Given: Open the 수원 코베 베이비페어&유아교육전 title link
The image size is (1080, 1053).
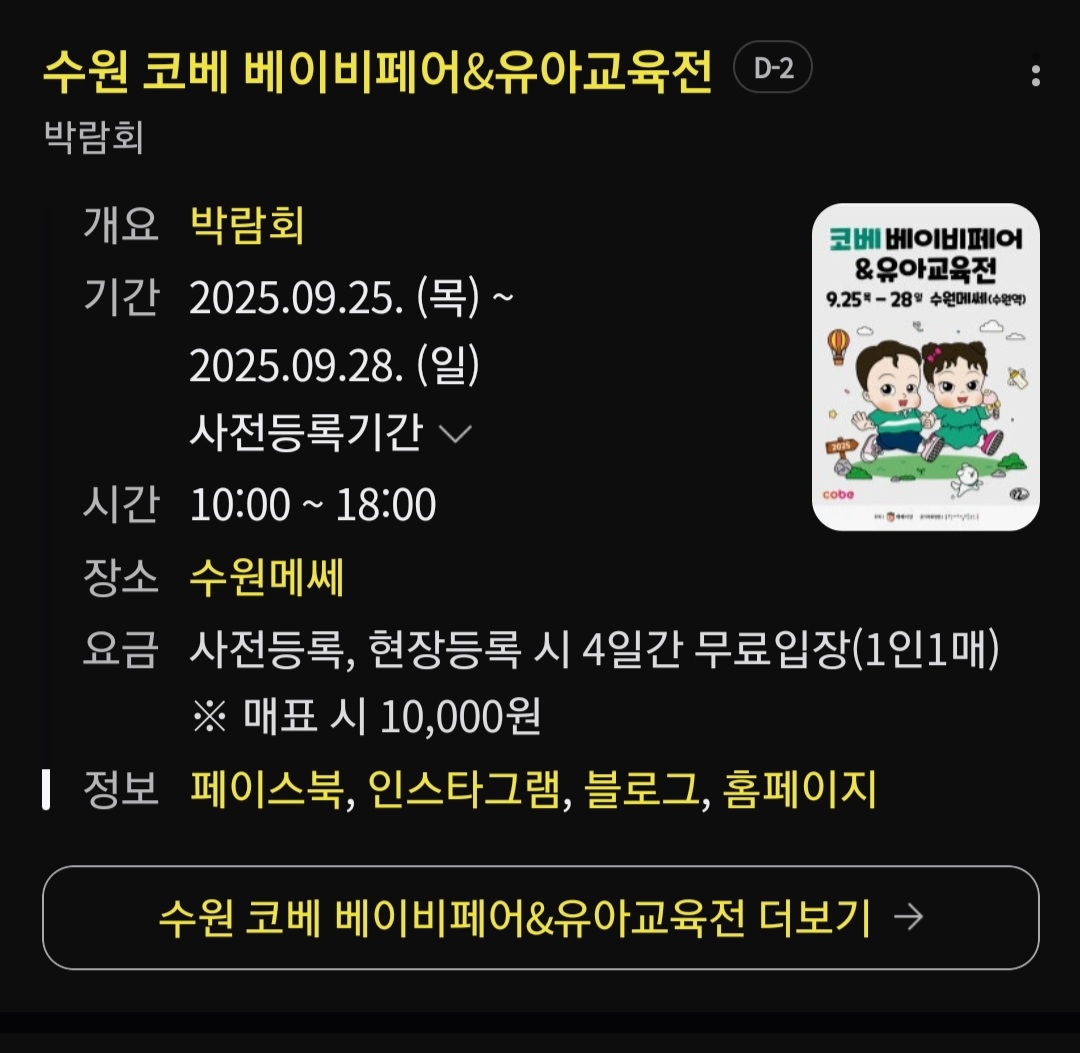Looking at the screenshot, I should click(x=377, y=72).
